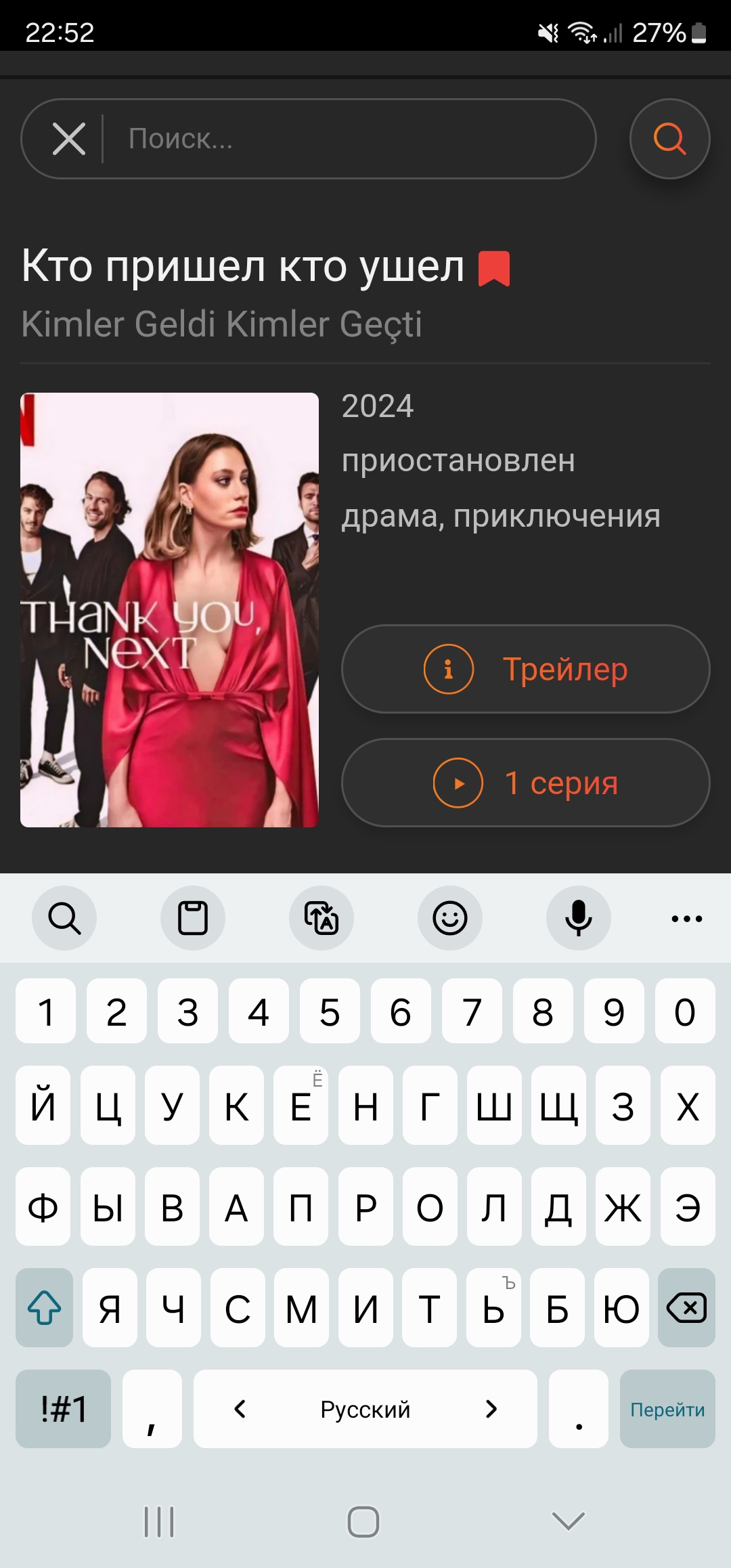Open the emoji picker on the keyboard
The image size is (731, 1568).
click(x=450, y=918)
